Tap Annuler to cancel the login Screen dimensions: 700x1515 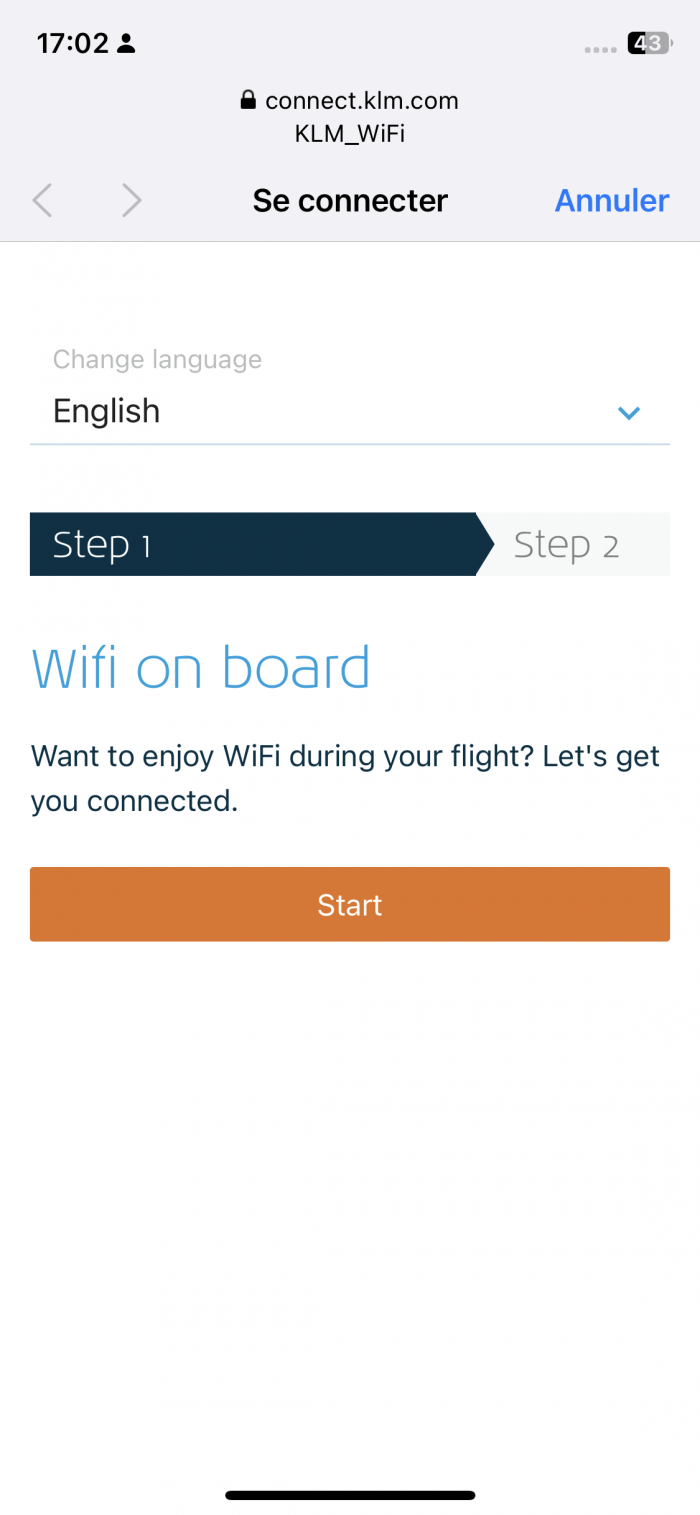pos(611,200)
